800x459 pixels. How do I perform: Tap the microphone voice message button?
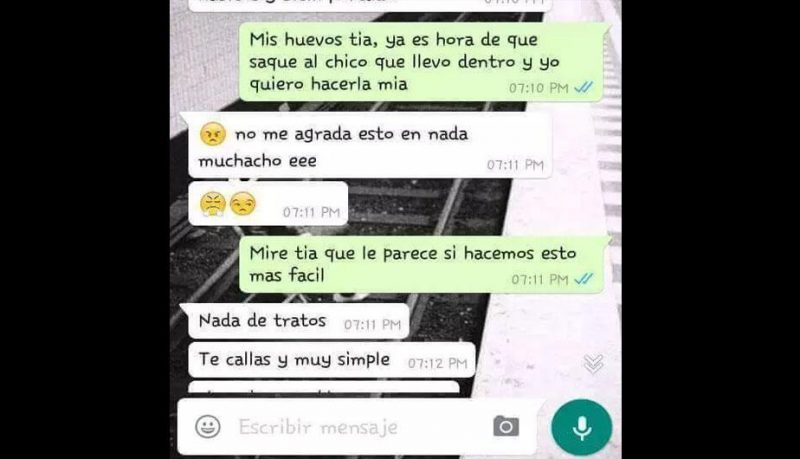pyautogui.click(x=581, y=427)
